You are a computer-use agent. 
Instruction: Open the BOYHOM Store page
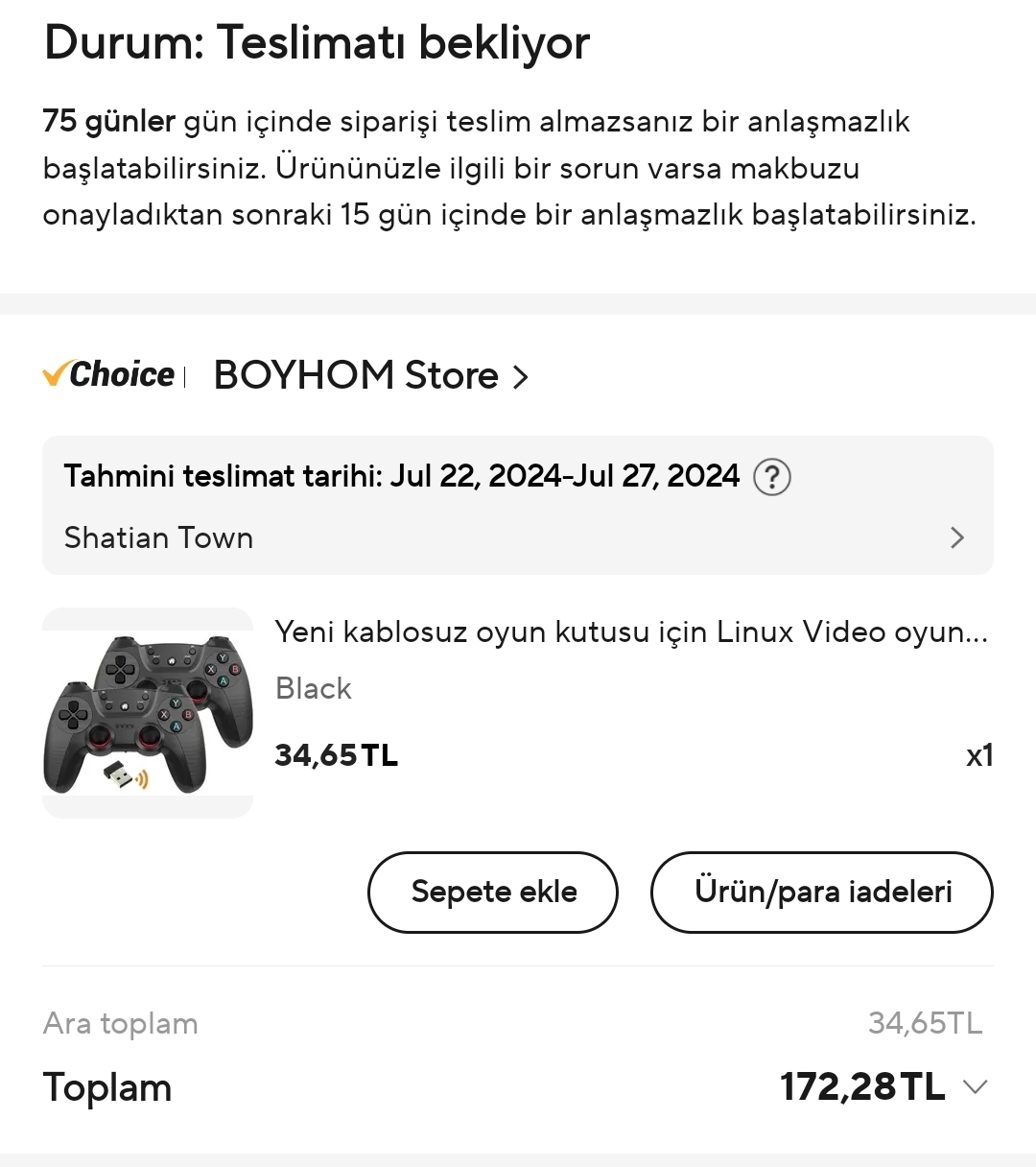tap(370, 375)
